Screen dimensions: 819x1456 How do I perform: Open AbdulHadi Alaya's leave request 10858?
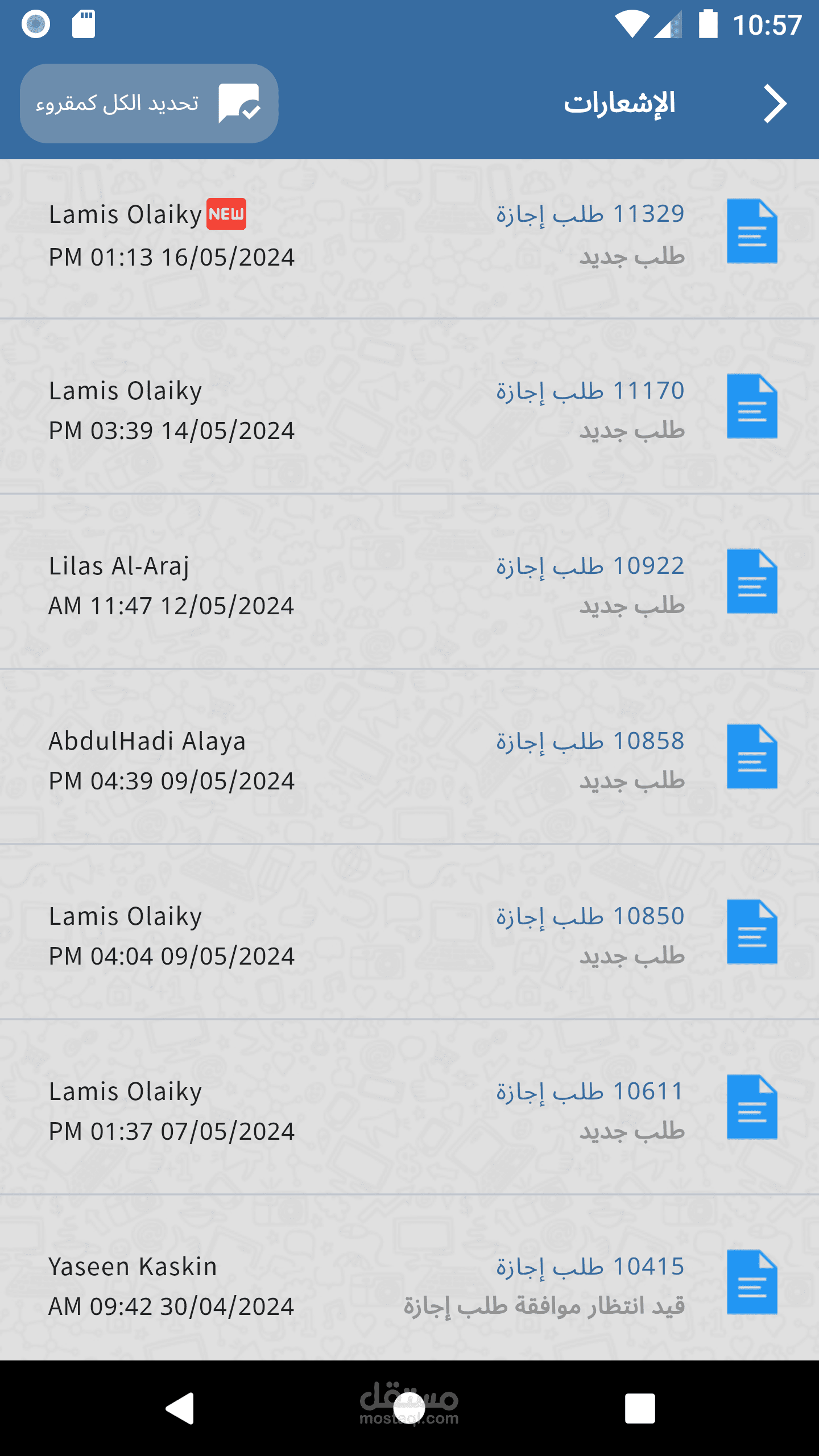tap(409, 760)
